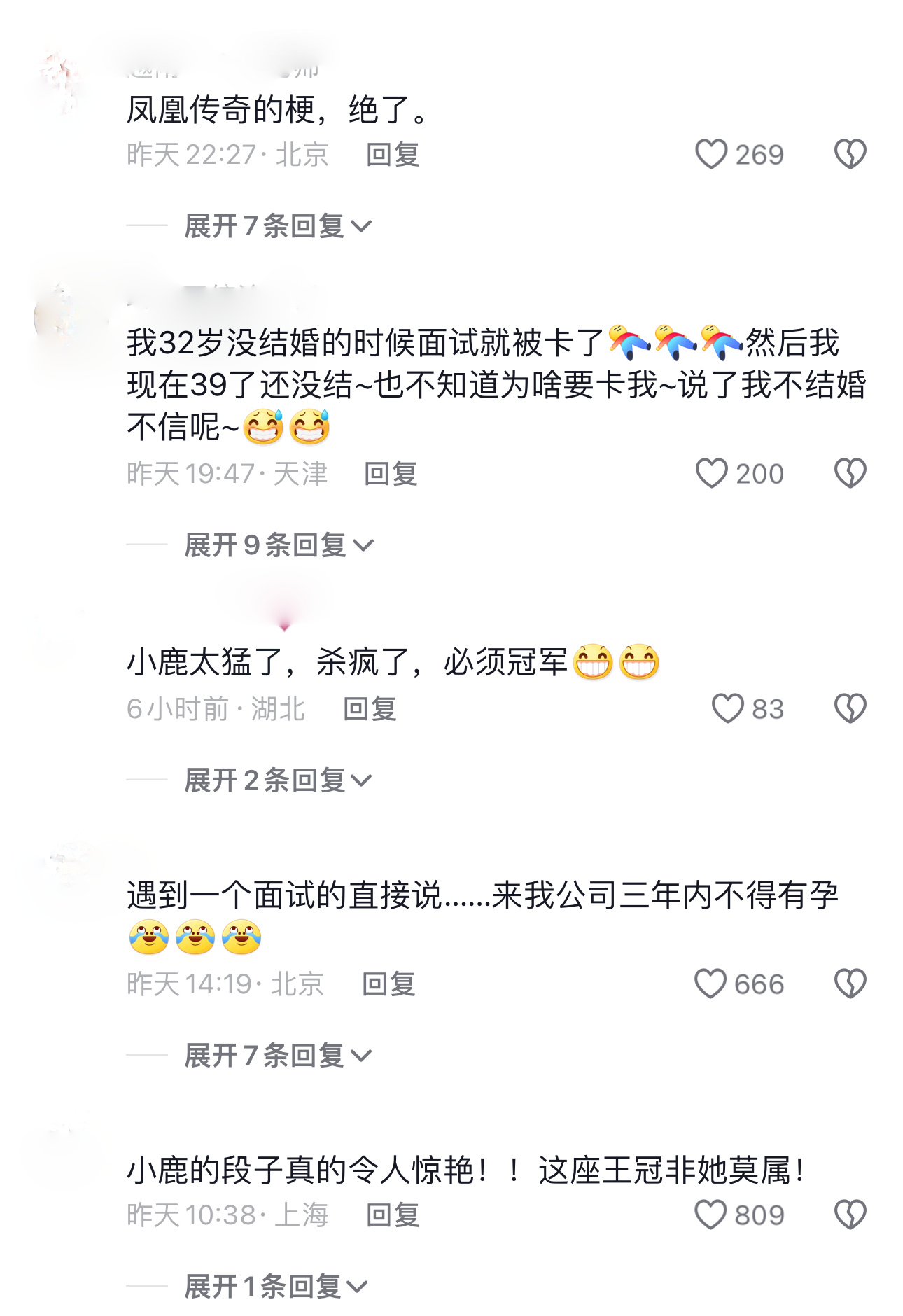Reply to the 三年内不得有孕 comment
This screenshot has height=1316, width=903.
(x=388, y=984)
